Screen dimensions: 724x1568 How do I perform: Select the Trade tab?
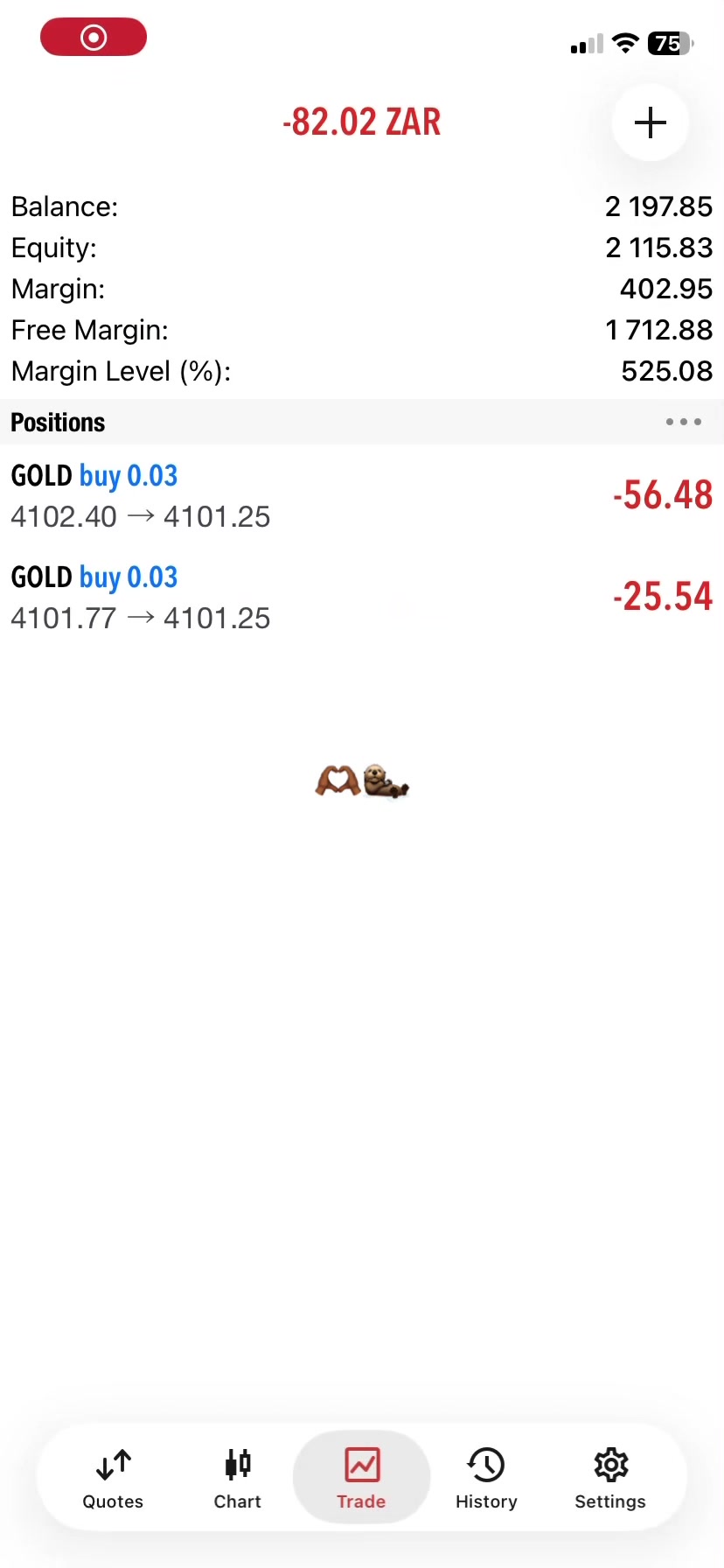coord(361,1479)
